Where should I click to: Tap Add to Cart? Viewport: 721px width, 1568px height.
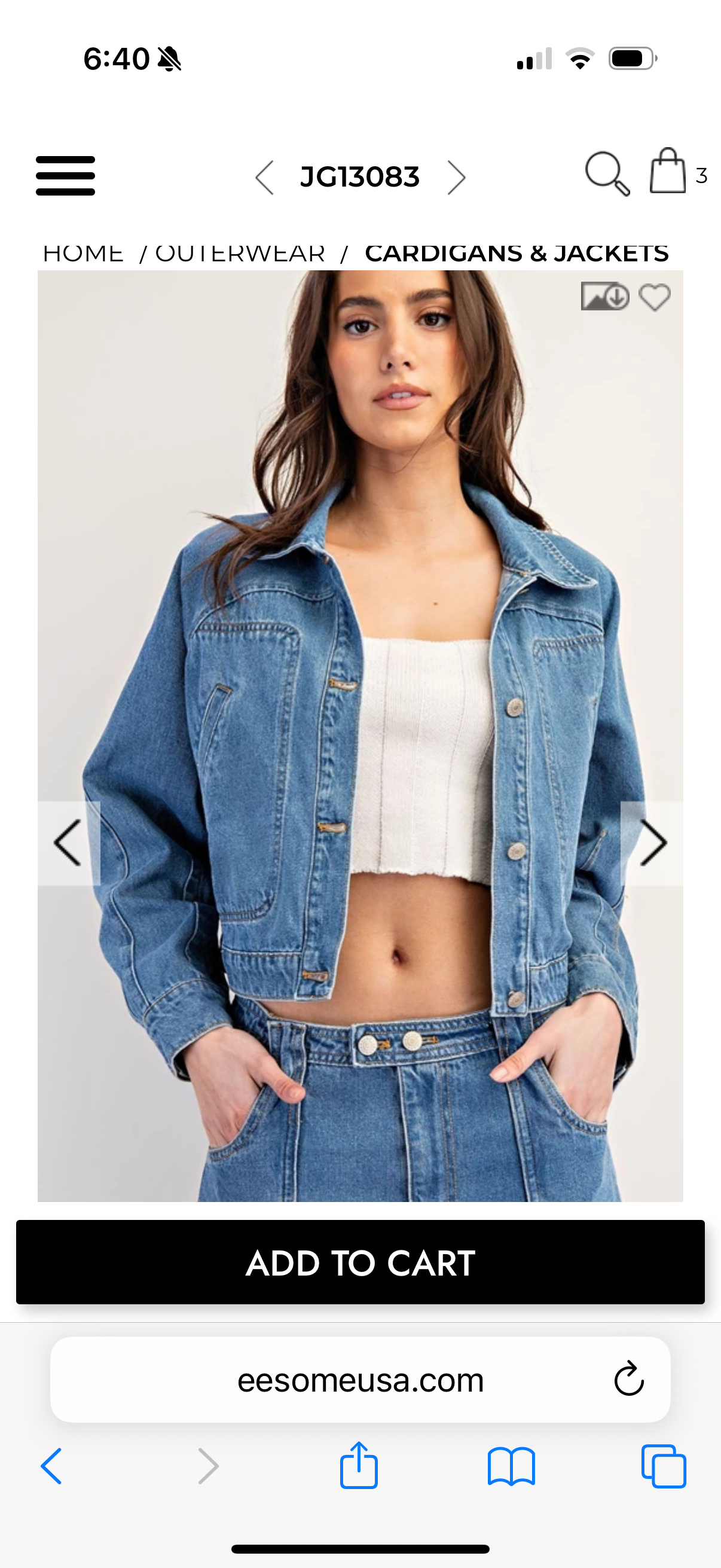click(x=360, y=1262)
